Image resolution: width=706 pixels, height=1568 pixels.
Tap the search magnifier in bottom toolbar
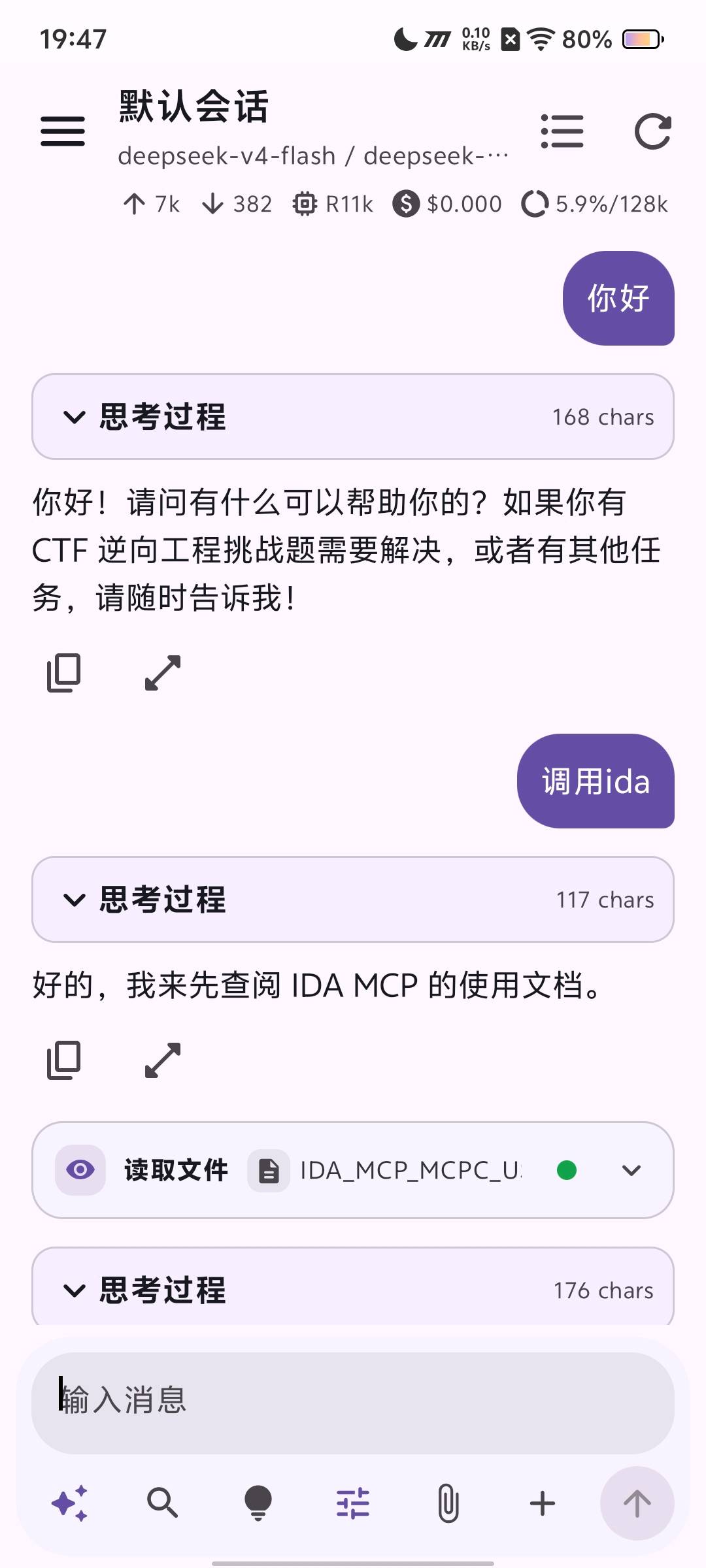pyautogui.click(x=162, y=1503)
